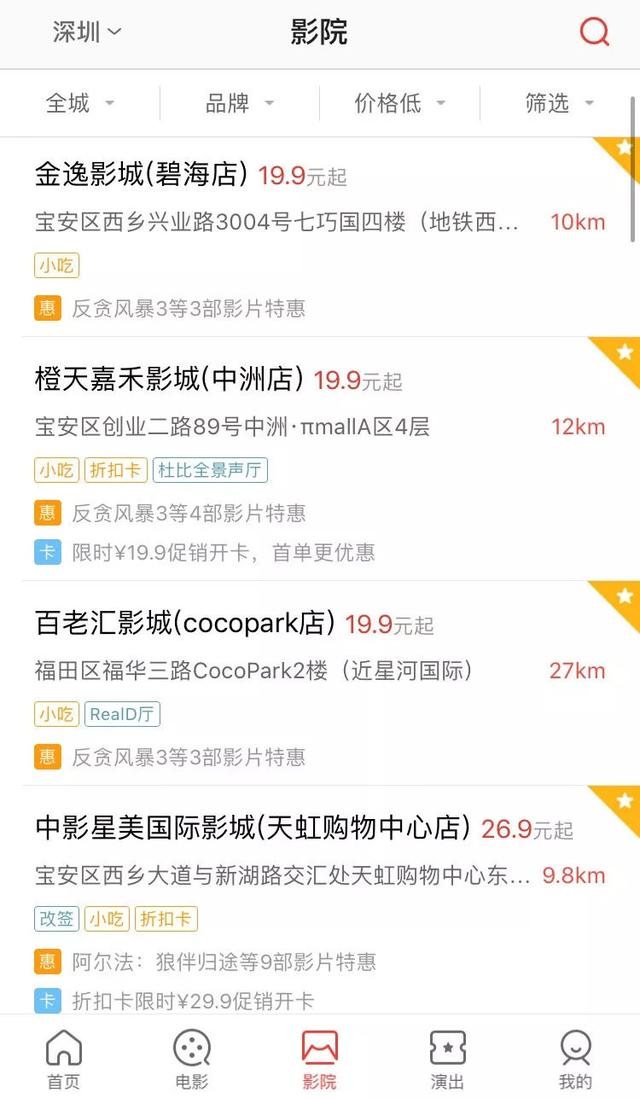Open 百老汇影城(cocopark店) cinema
This screenshot has height=1098, width=640.
coord(320,683)
